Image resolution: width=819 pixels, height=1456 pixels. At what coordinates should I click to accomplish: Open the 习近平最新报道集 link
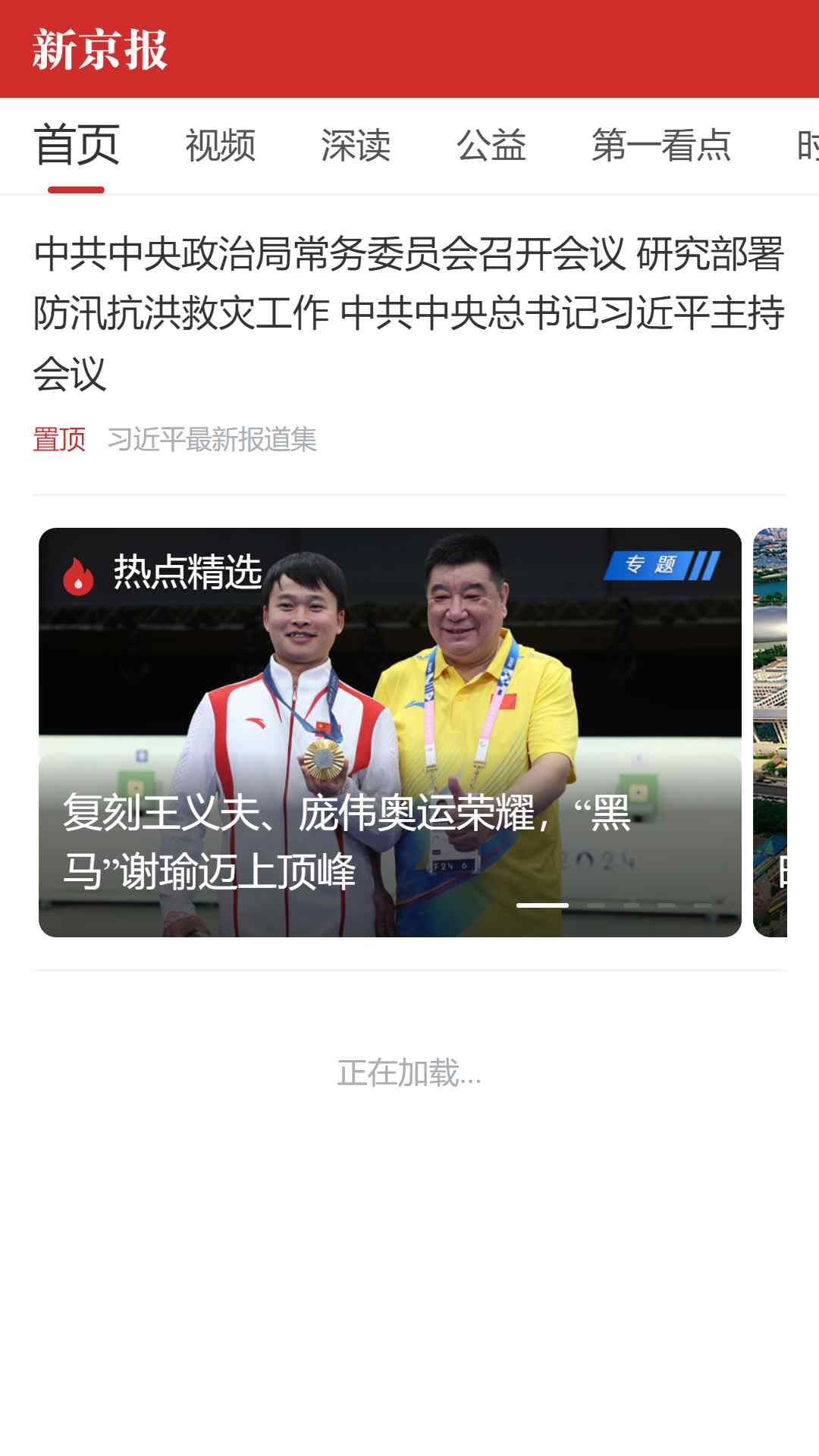coord(212,440)
